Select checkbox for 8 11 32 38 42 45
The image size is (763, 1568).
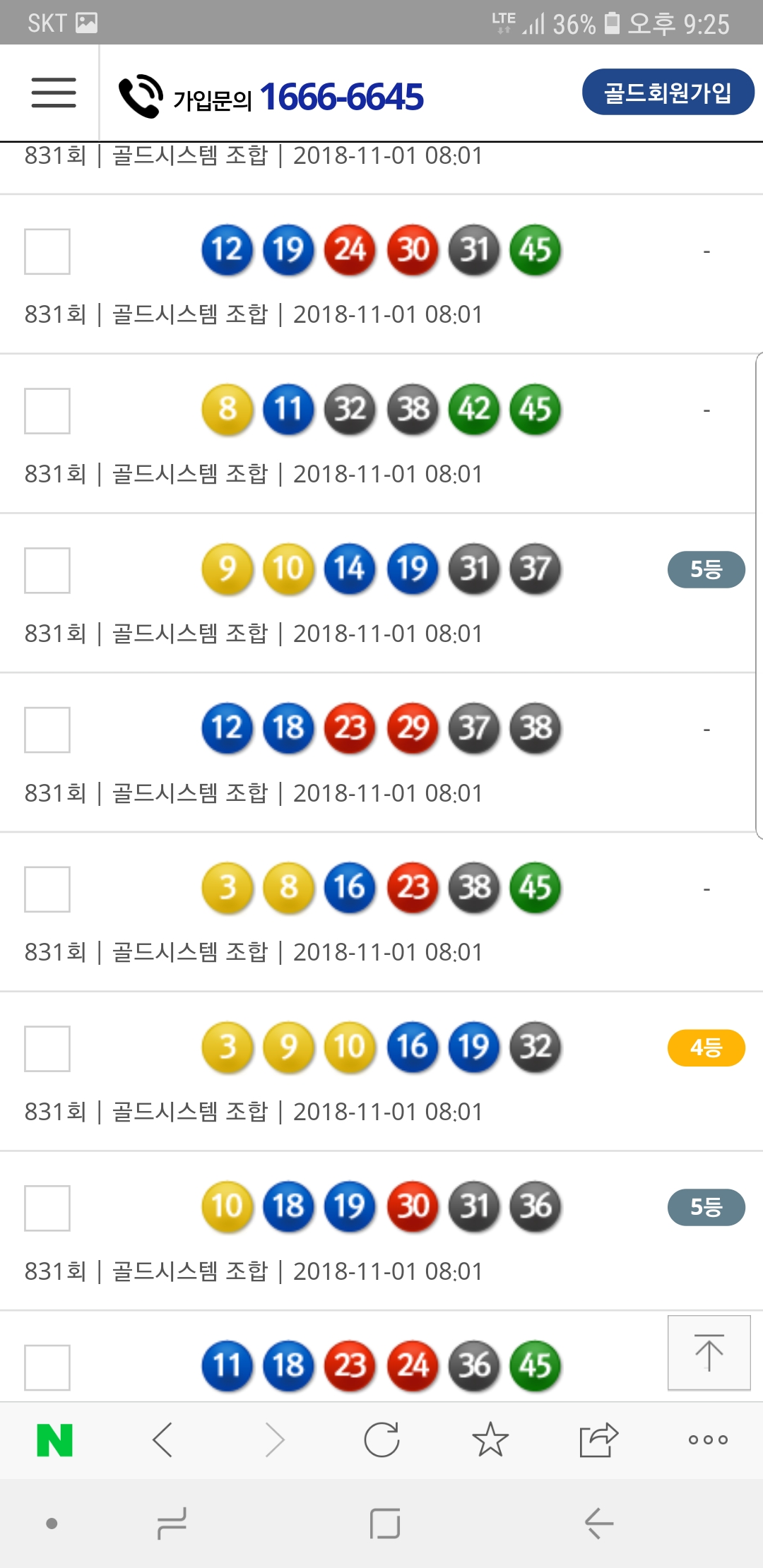click(x=47, y=411)
